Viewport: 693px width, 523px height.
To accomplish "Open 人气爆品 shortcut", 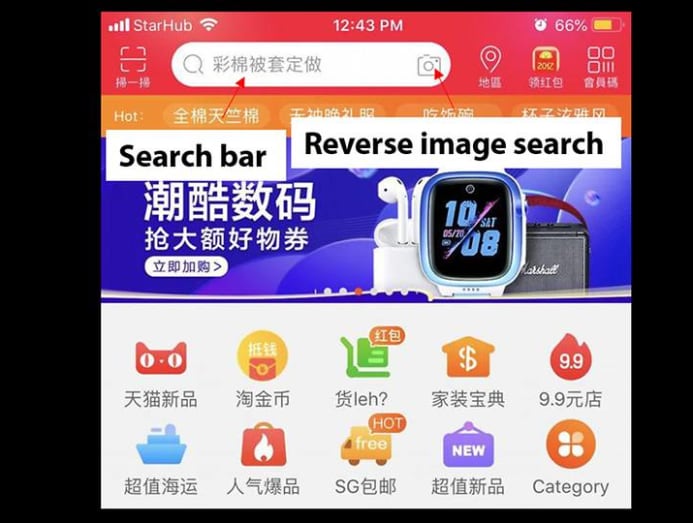I will pyautogui.click(x=263, y=459).
